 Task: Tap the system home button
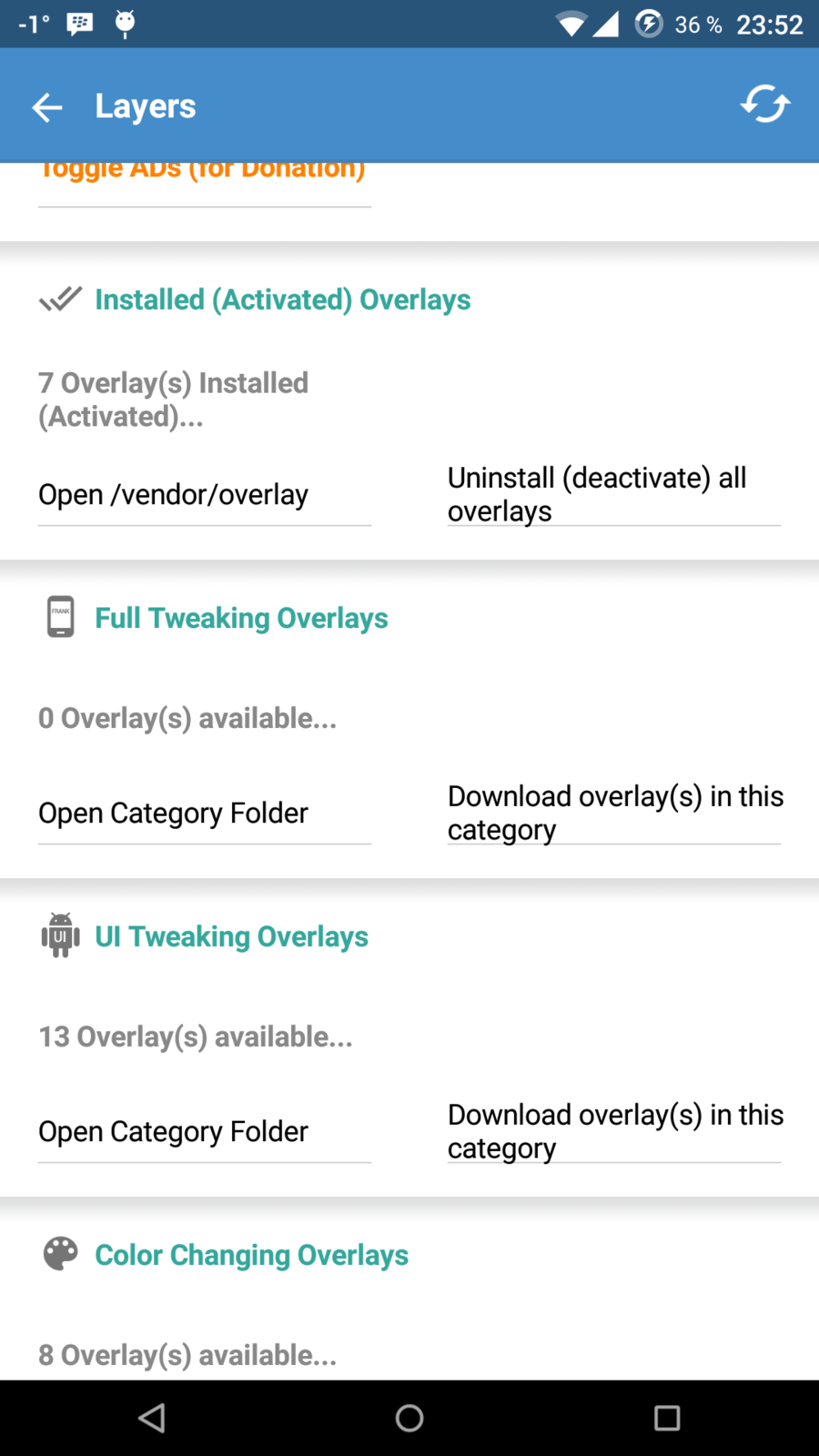tap(409, 1418)
